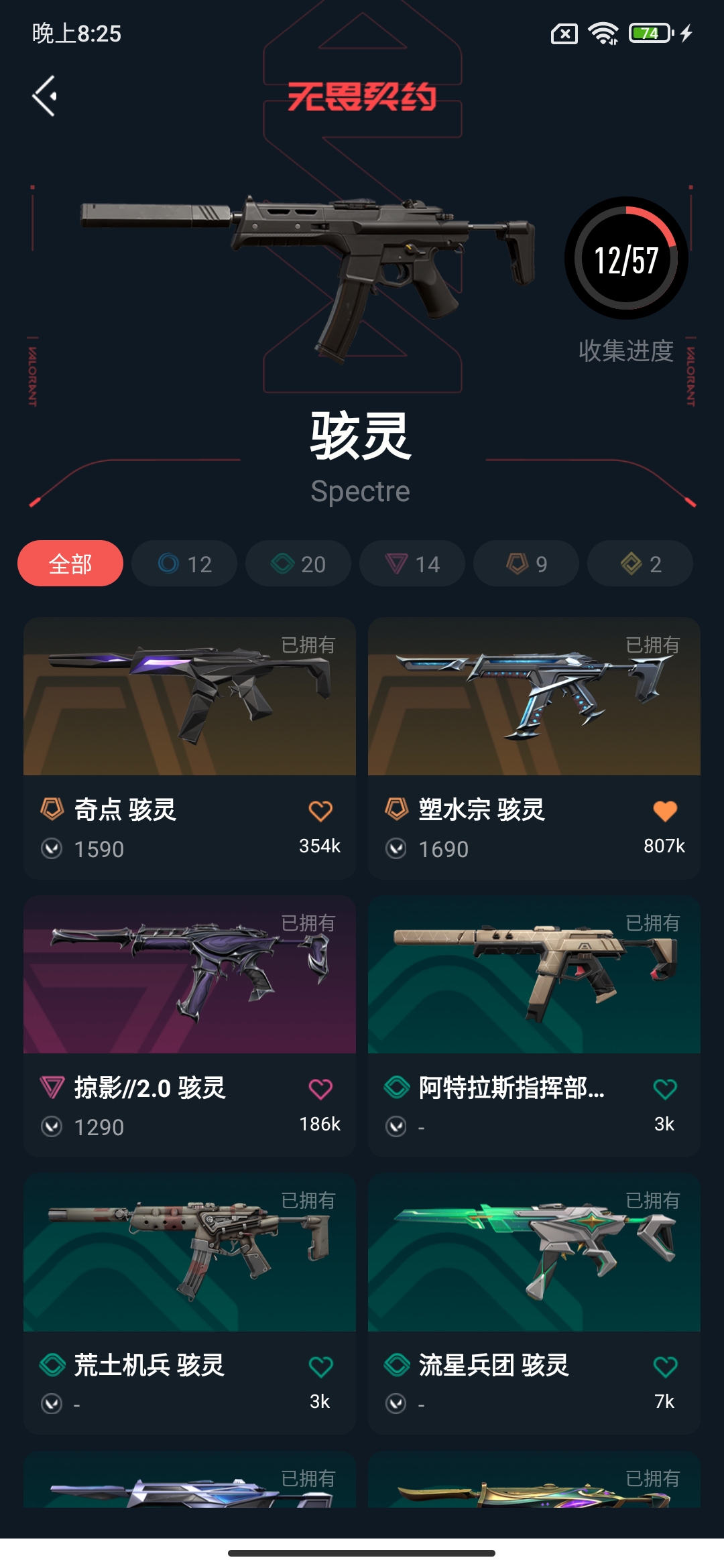Image resolution: width=724 pixels, height=1568 pixels.
Task: Open the 阿特拉斯指挥部 skin card
Action: pos(534,1026)
